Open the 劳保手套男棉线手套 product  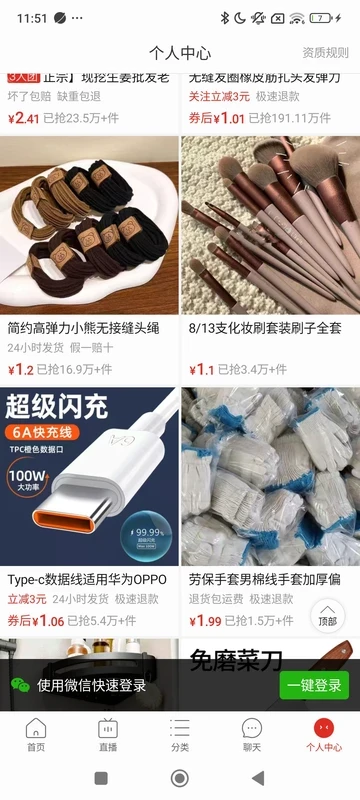[x=271, y=510]
